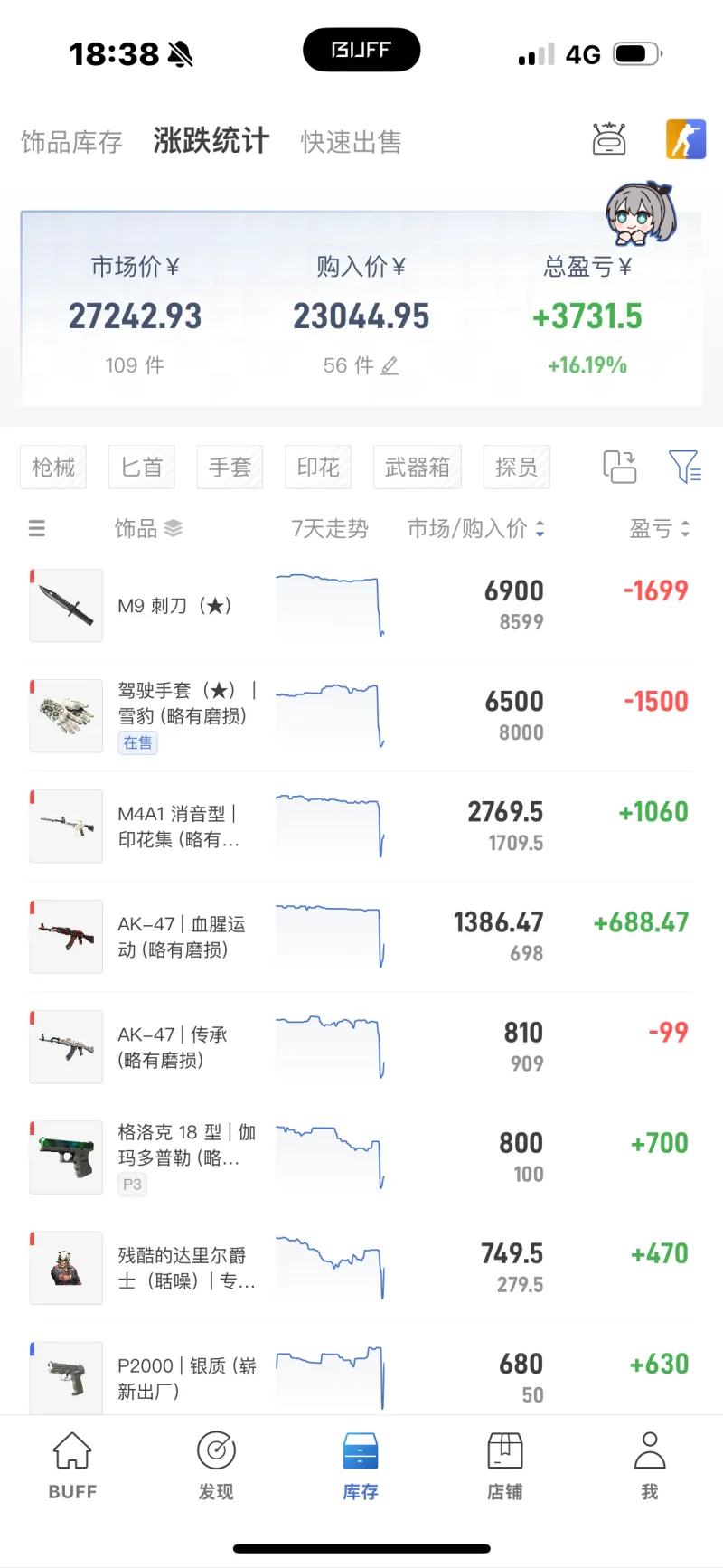Click the grid view switch icon
Viewport: 723px width, 1568px height.
pyautogui.click(x=620, y=468)
